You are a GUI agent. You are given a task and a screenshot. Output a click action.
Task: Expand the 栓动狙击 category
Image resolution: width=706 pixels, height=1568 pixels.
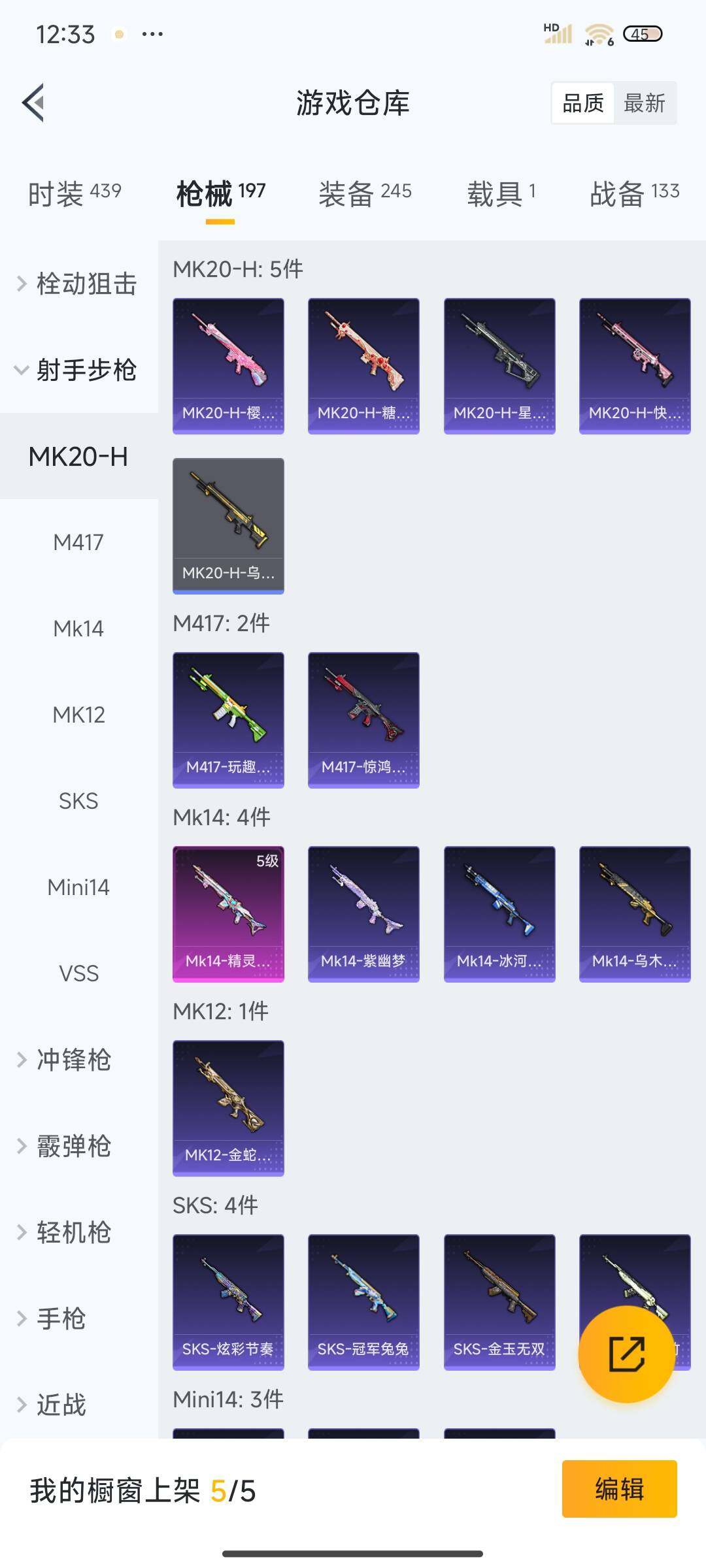click(x=78, y=284)
